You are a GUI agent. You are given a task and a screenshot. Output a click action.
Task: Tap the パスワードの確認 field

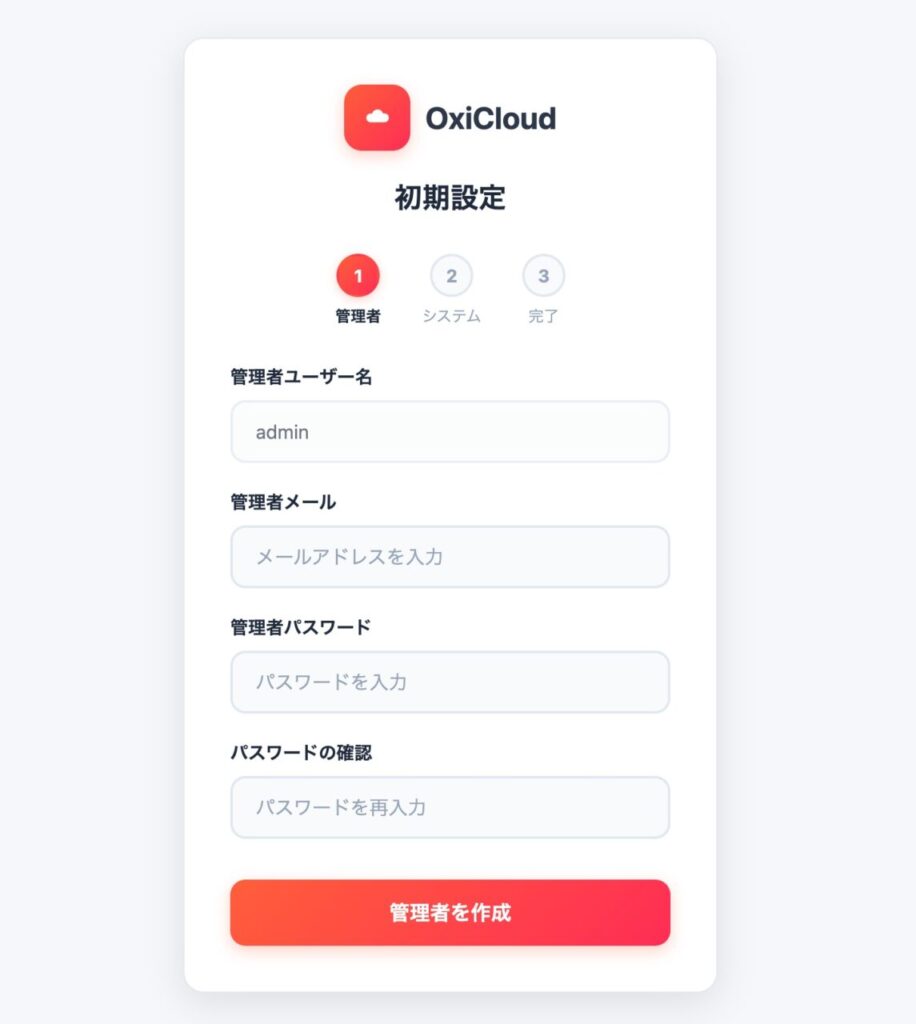pos(449,807)
